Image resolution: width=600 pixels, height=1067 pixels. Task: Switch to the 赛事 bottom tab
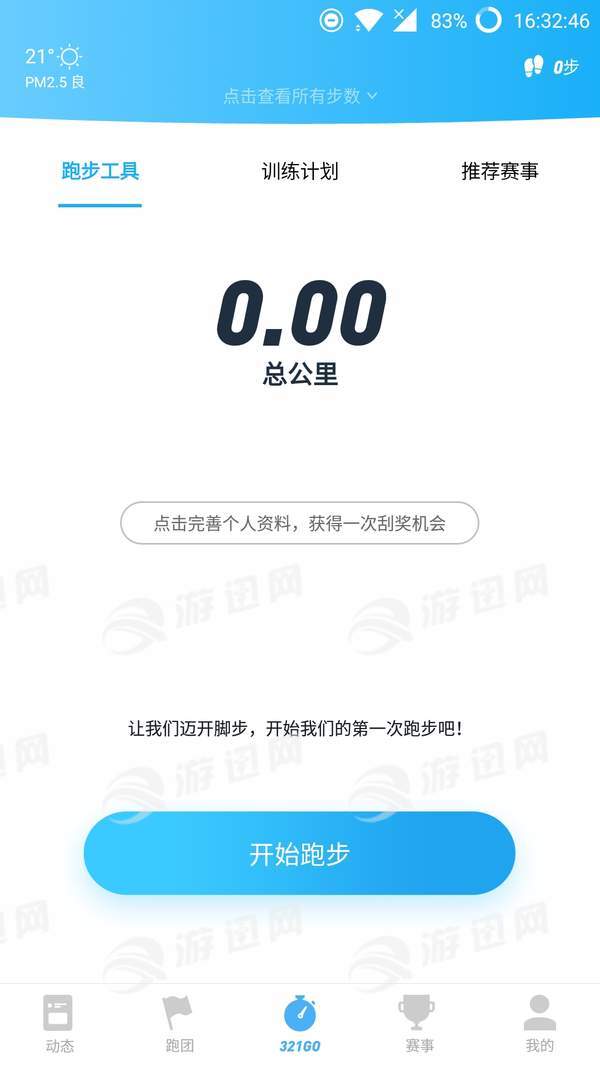click(419, 1024)
